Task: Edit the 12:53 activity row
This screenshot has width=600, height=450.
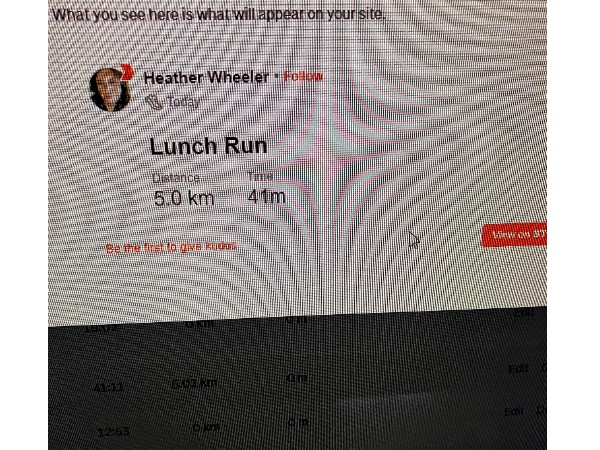Action: [x=514, y=411]
